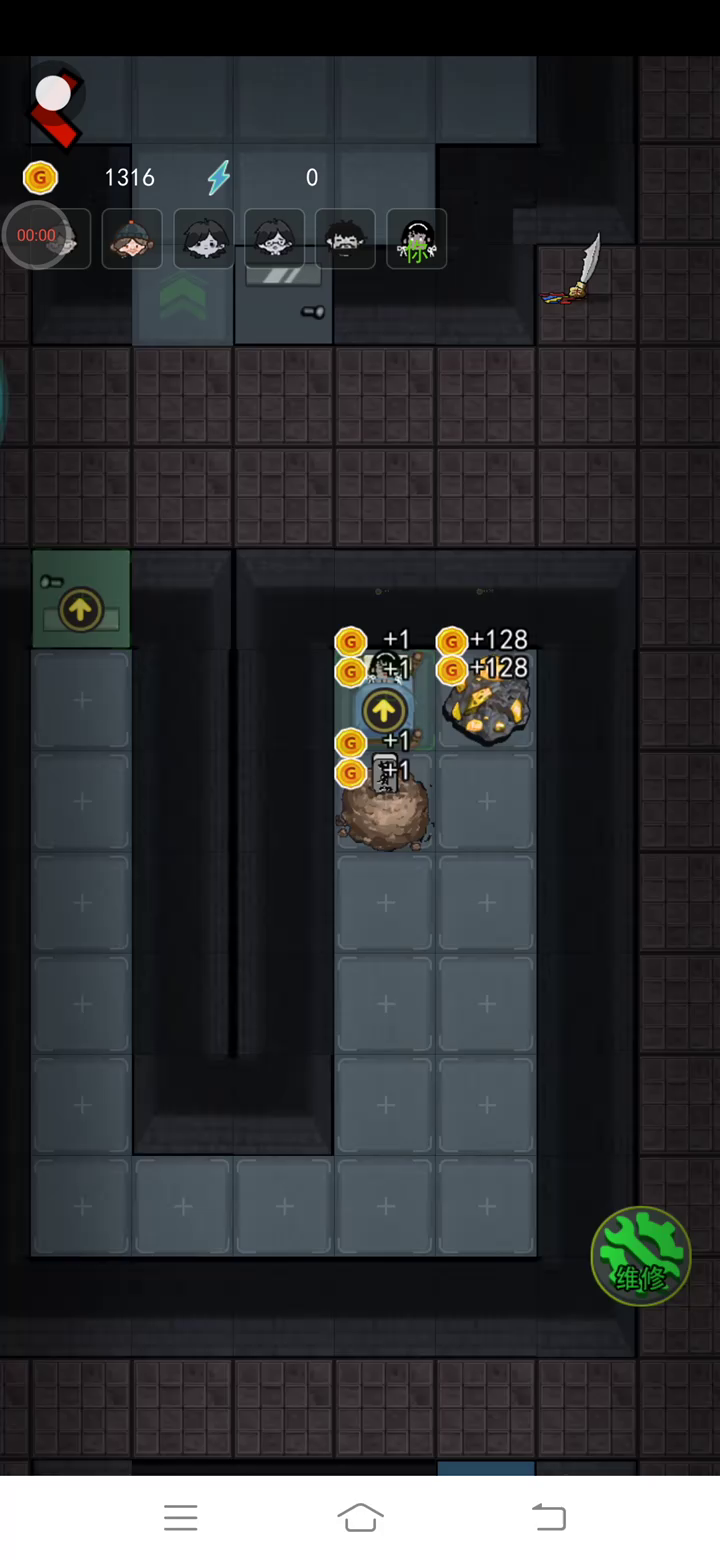720x1560 pixels.
Task: Select your own avatar marked 你
Action: click(x=416, y=239)
